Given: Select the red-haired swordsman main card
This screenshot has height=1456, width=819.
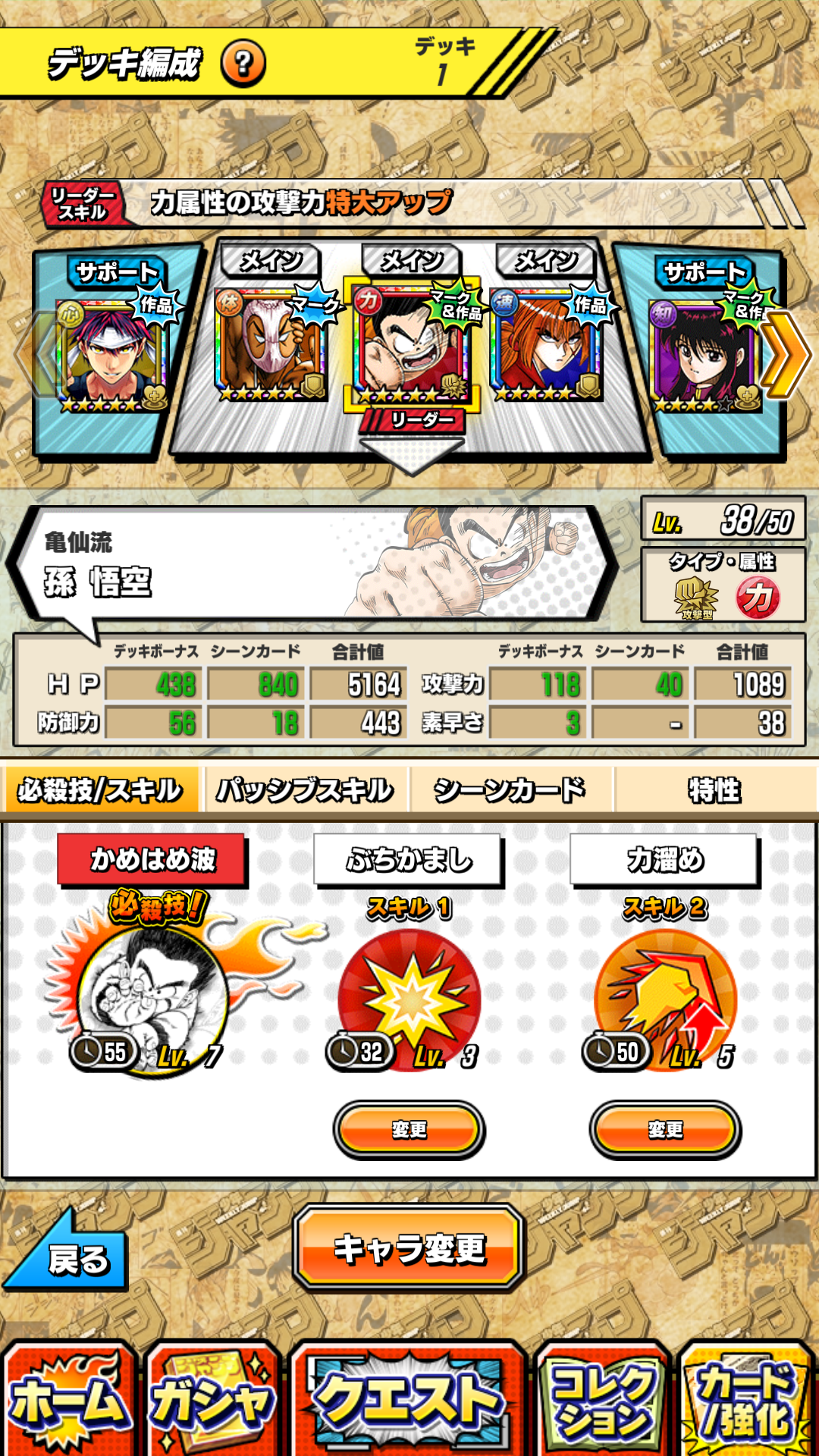Looking at the screenshot, I should tap(548, 344).
